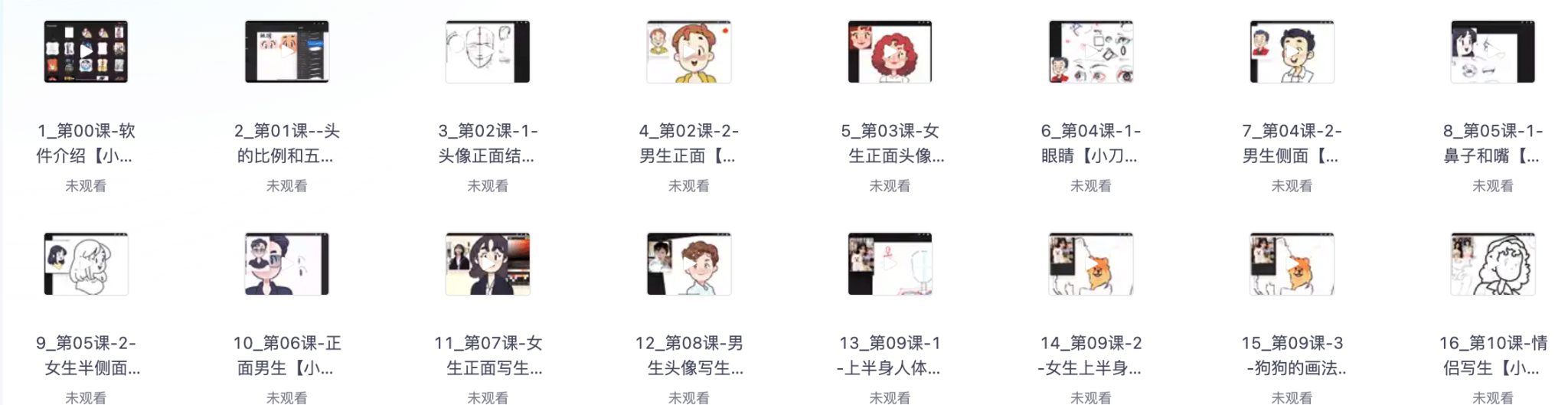Play 8_第05课-1-鼻子和嘴 video
This screenshot has width=1568, height=405.
click(1492, 52)
